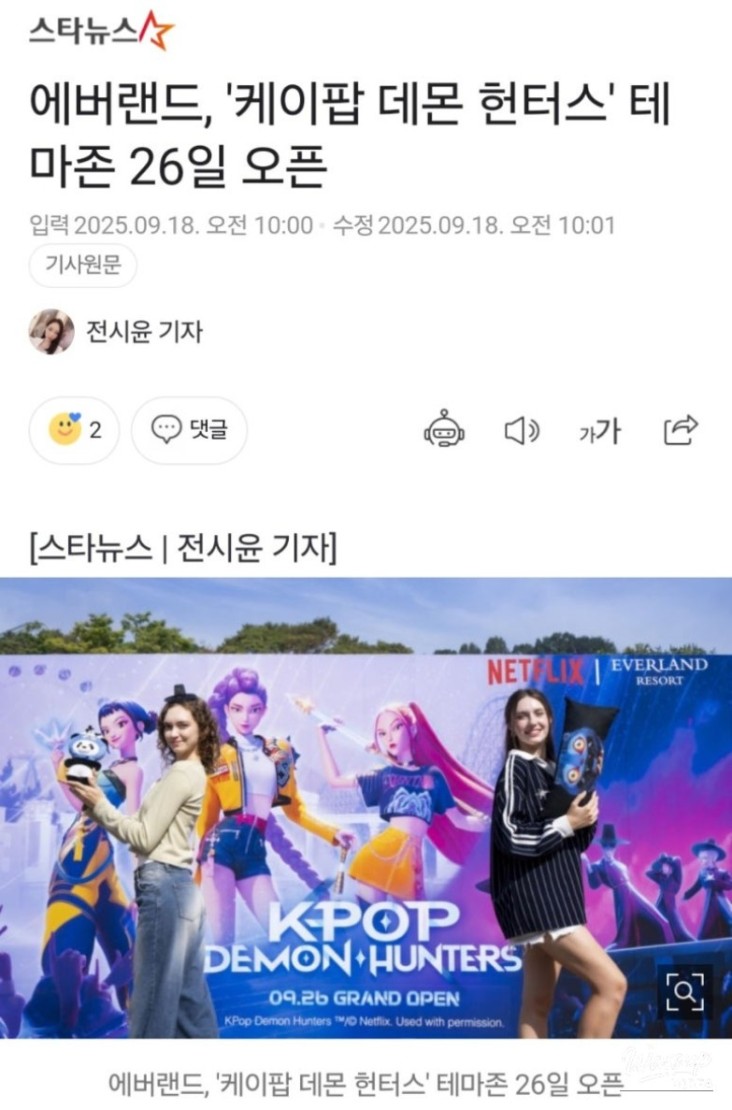Open the 스타뉴스 publisher logo

tap(101, 30)
